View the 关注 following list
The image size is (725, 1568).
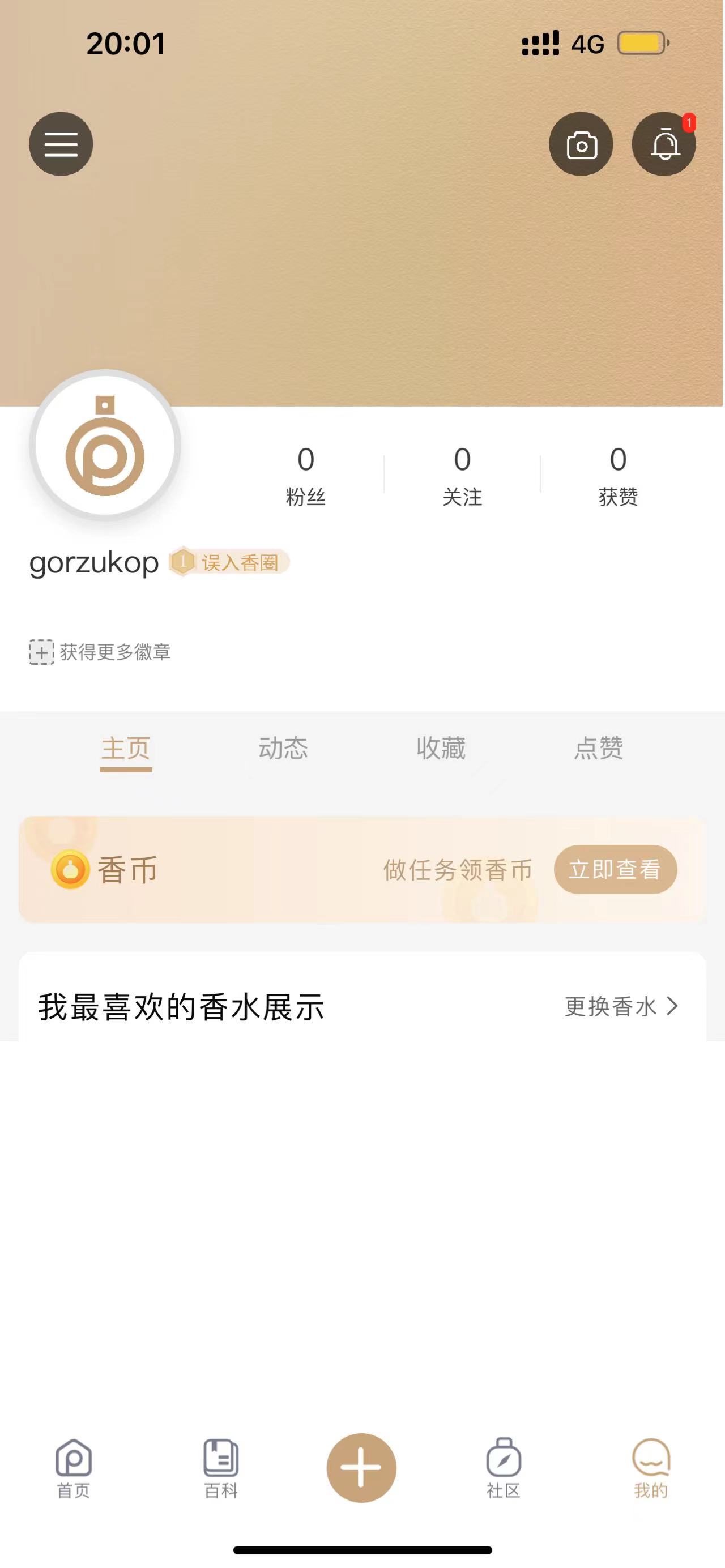tap(462, 476)
